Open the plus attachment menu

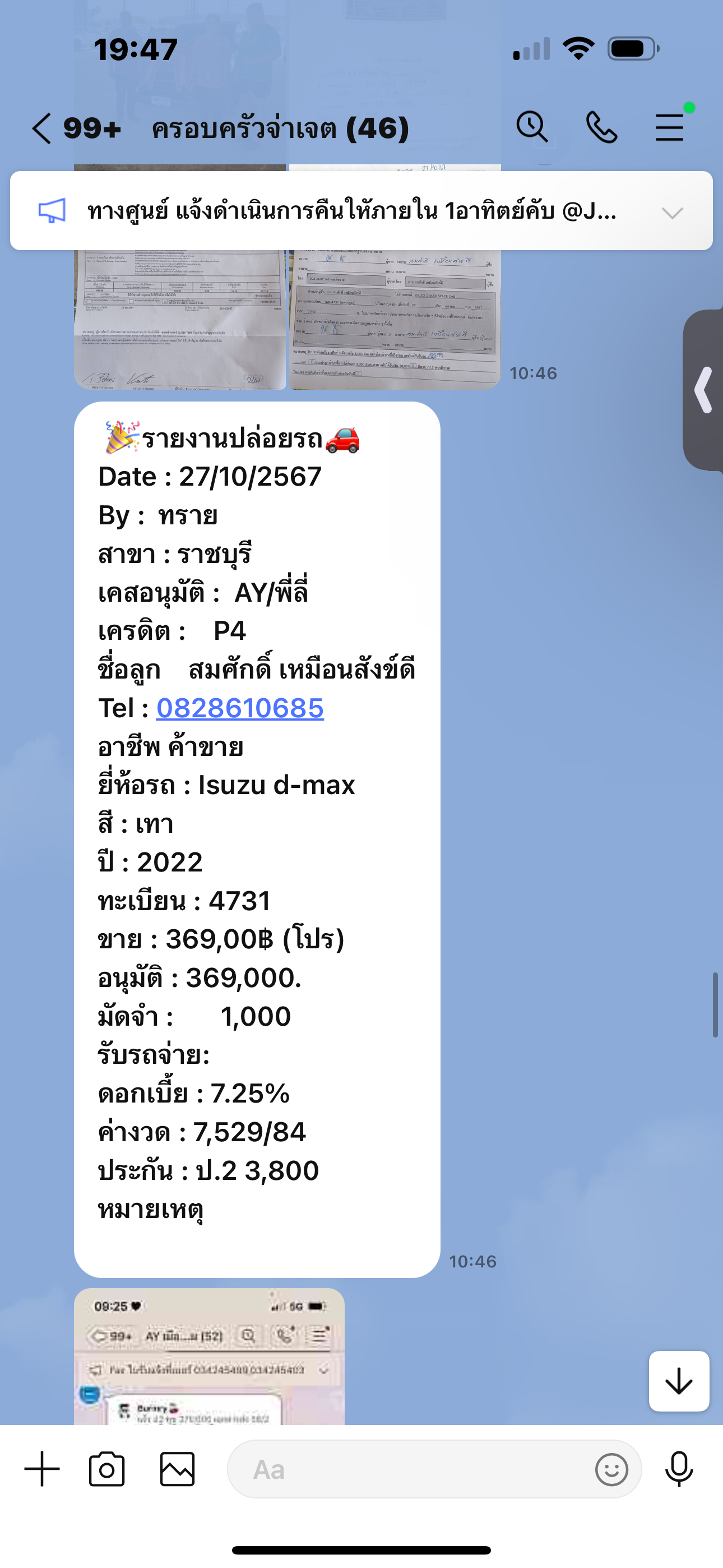42,1469
